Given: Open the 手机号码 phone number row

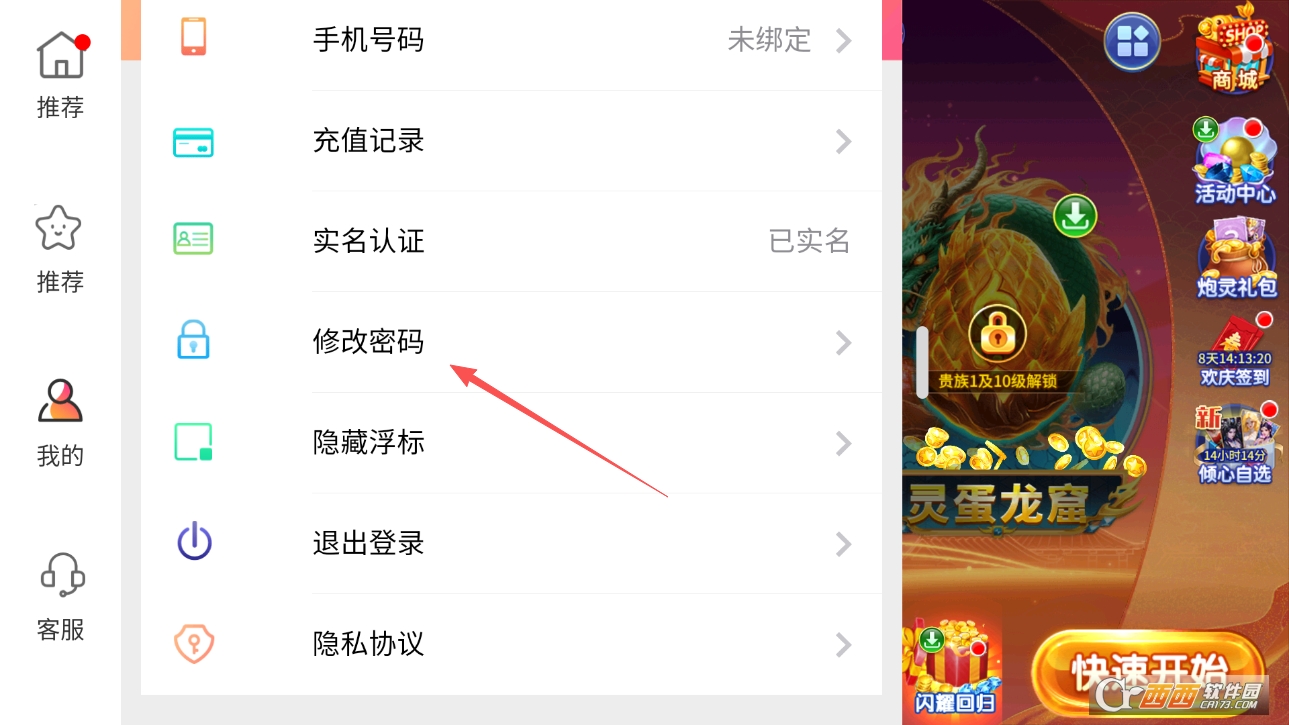Looking at the screenshot, I should (510, 40).
